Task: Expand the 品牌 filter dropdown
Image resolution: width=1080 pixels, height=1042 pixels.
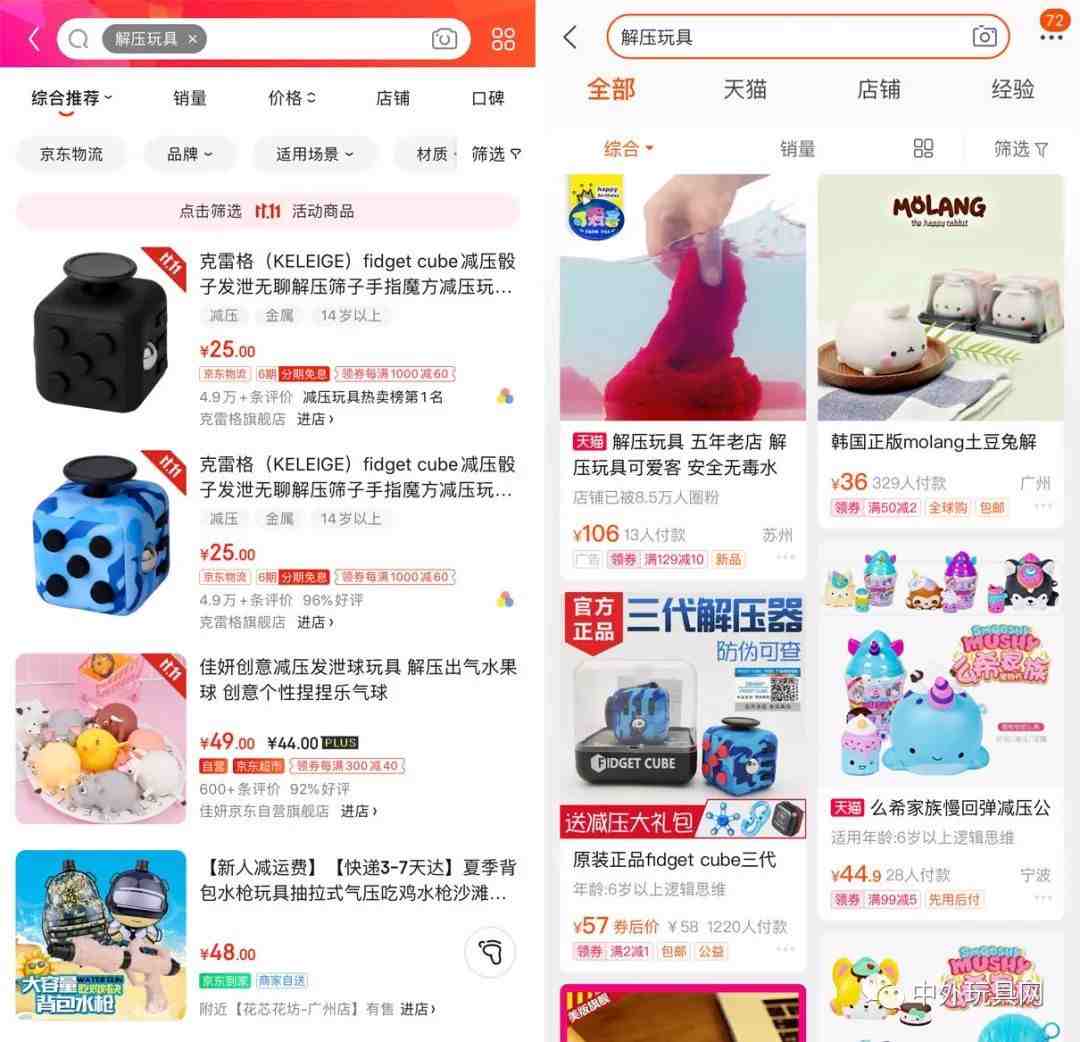Action: pos(190,154)
